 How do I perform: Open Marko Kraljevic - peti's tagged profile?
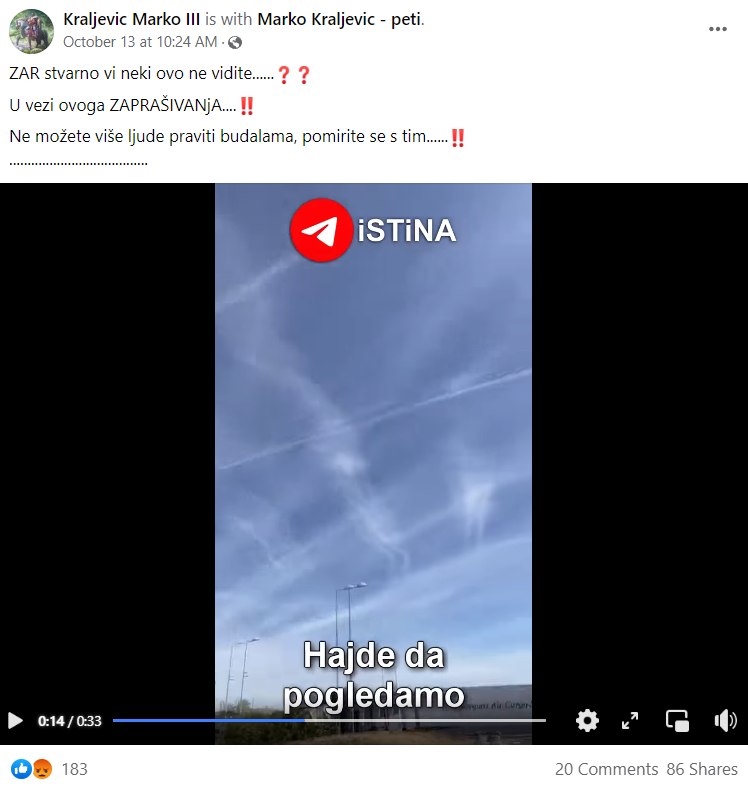tap(339, 19)
